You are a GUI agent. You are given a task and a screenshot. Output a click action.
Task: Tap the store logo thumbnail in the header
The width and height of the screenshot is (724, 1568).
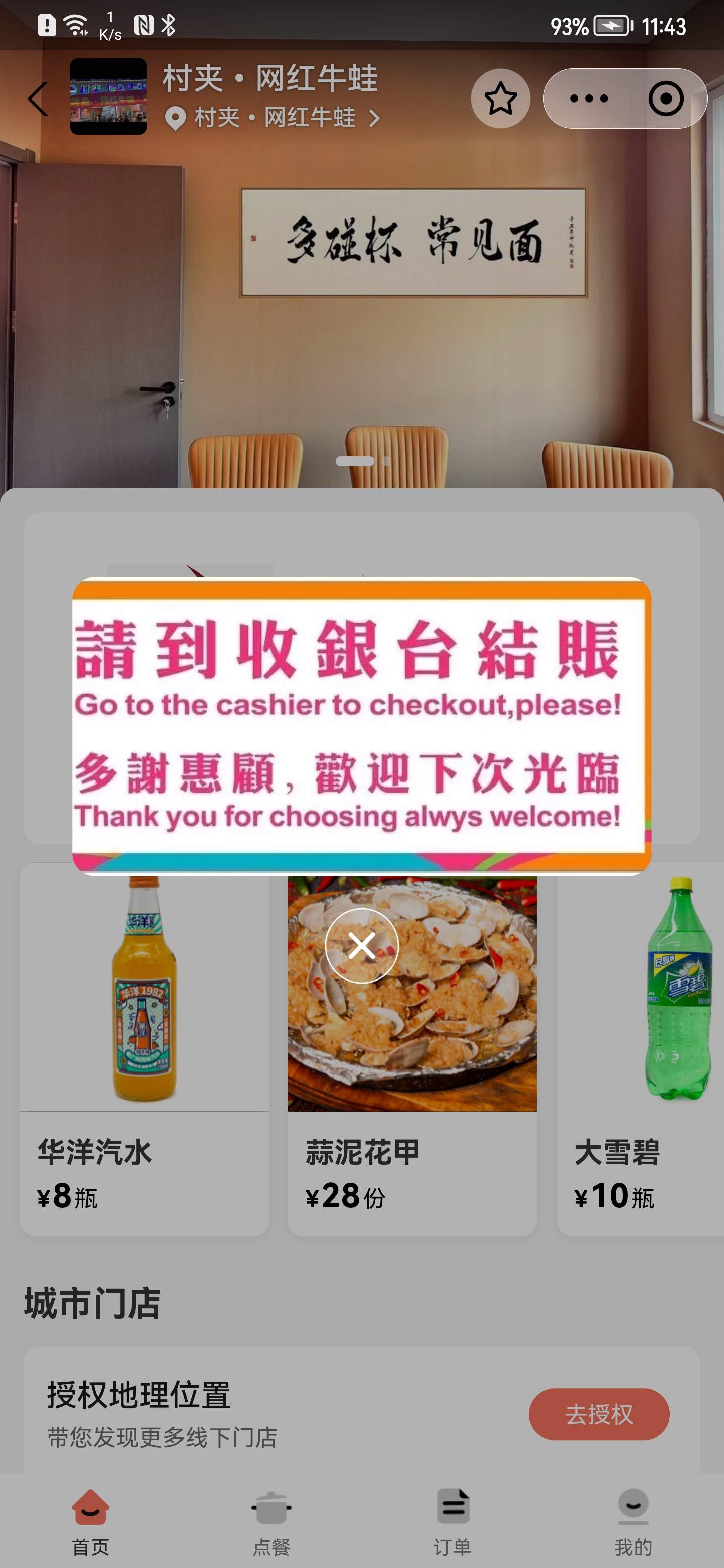[x=109, y=96]
